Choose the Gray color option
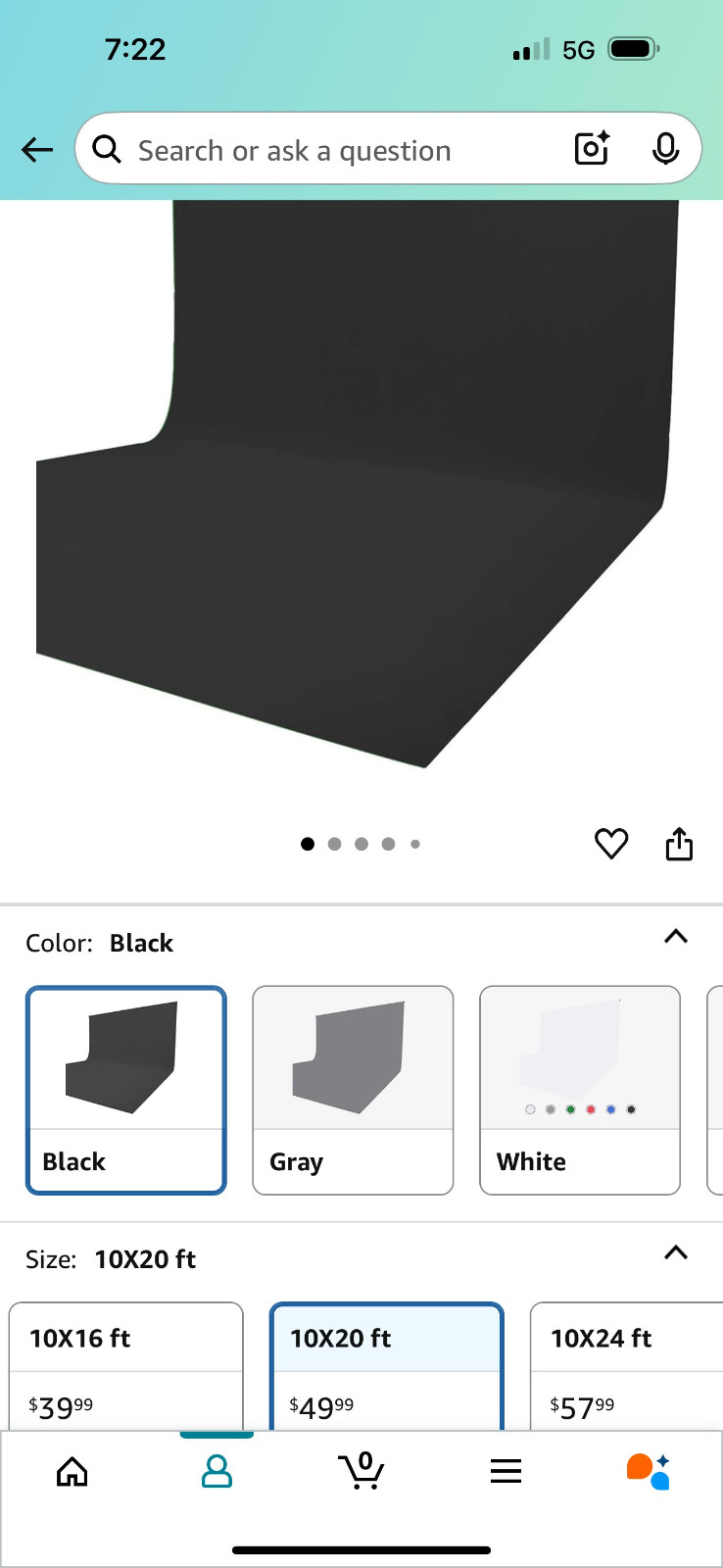Screen dimensions: 723x1568 (353, 1090)
